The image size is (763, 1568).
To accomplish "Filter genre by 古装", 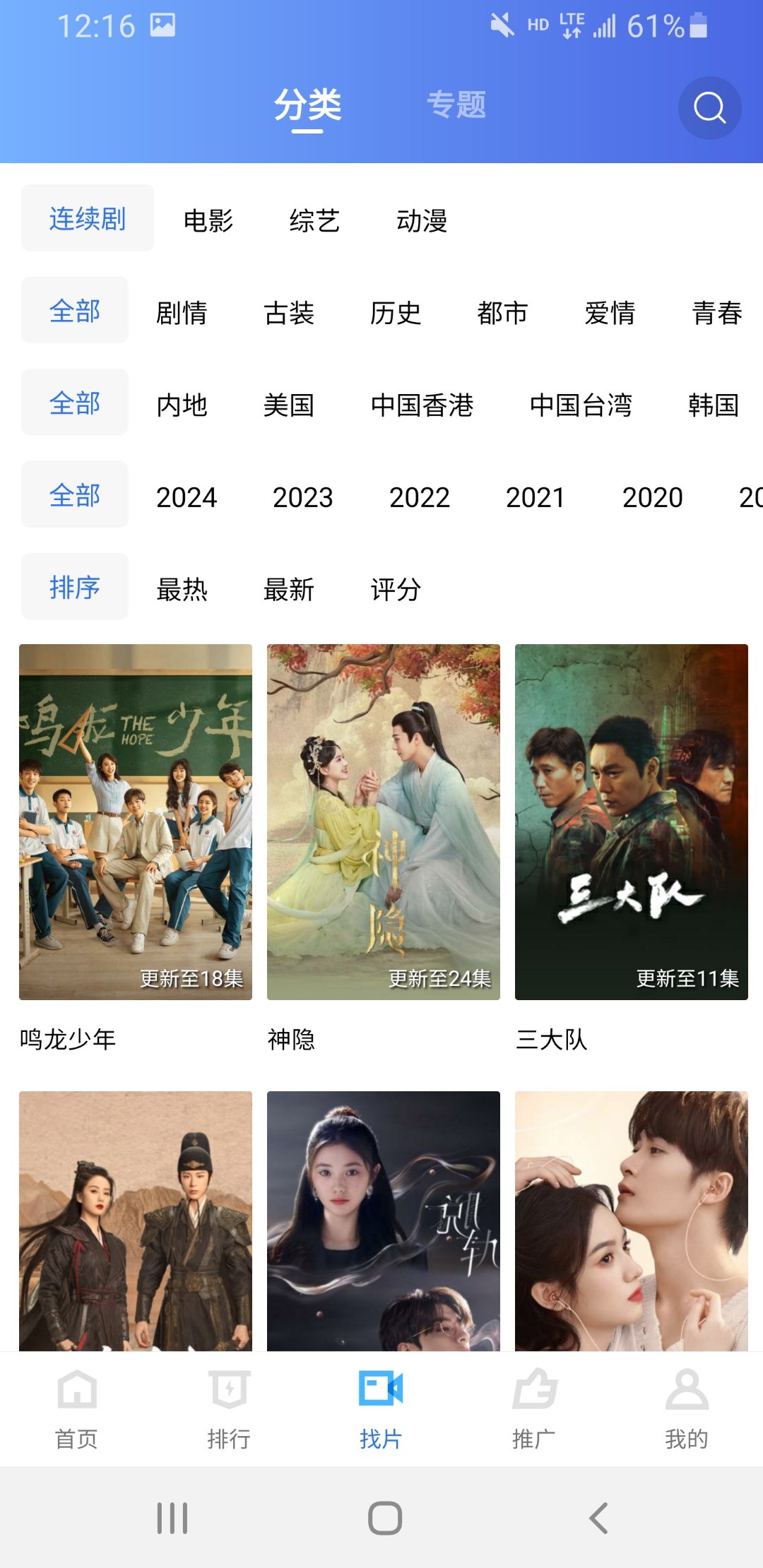I will click(289, 312).
